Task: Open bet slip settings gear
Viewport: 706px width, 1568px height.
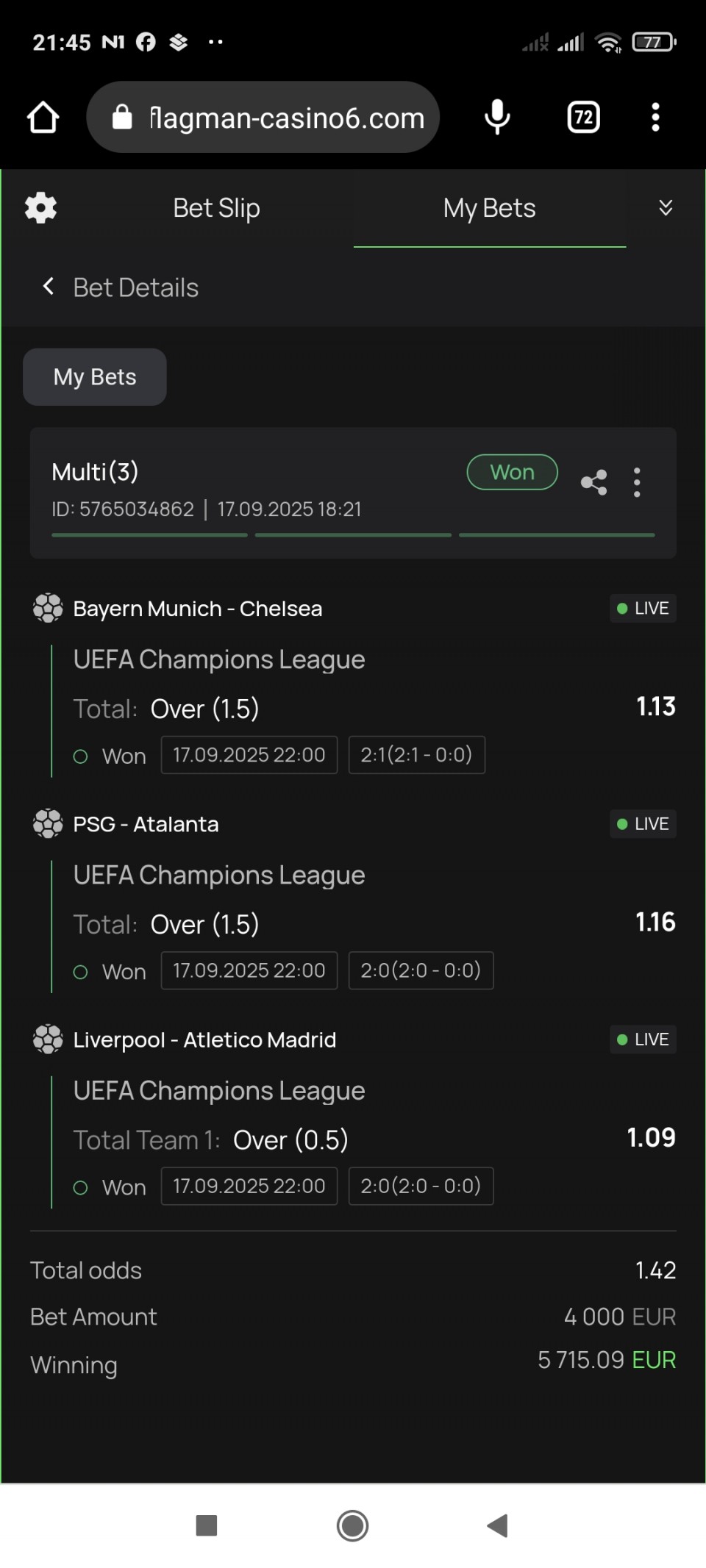Action: click(41, 208)
